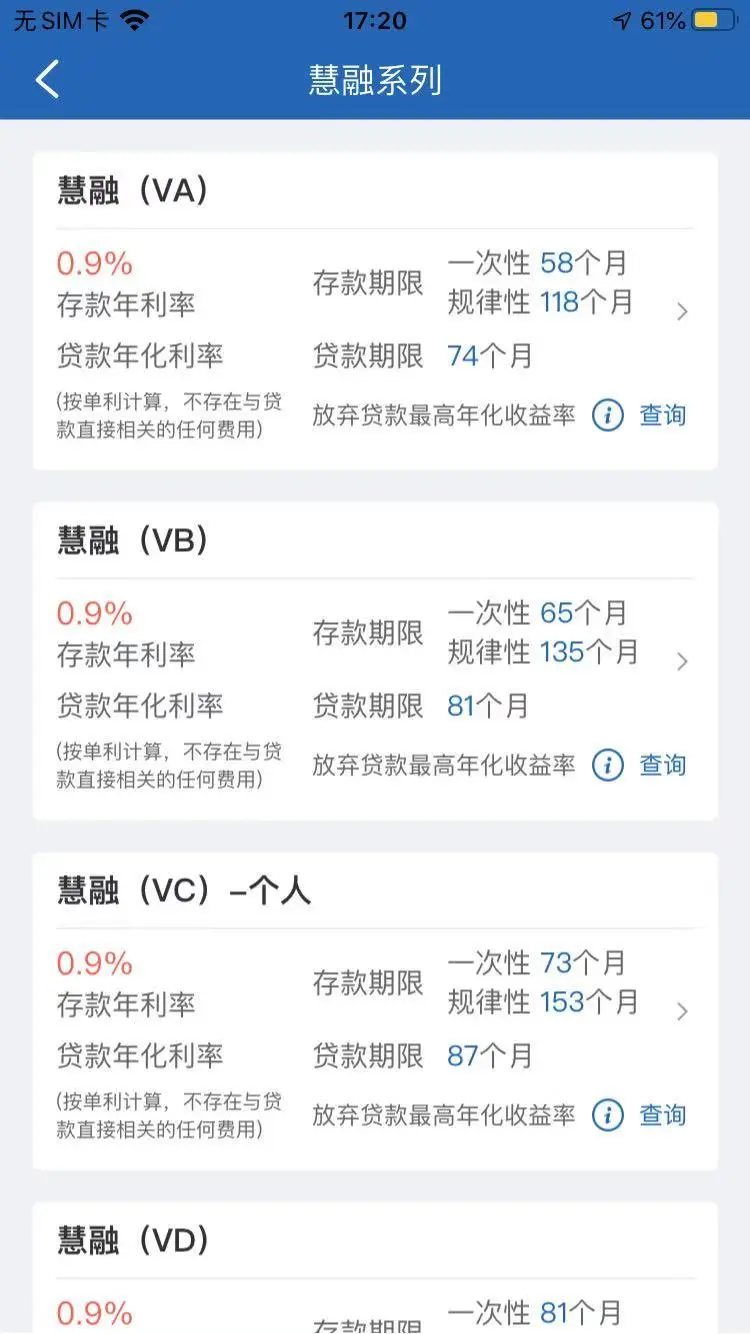Expand details of the 慧融（VA）product
The height and width of the screenshot is (1334, 750).
683,312
